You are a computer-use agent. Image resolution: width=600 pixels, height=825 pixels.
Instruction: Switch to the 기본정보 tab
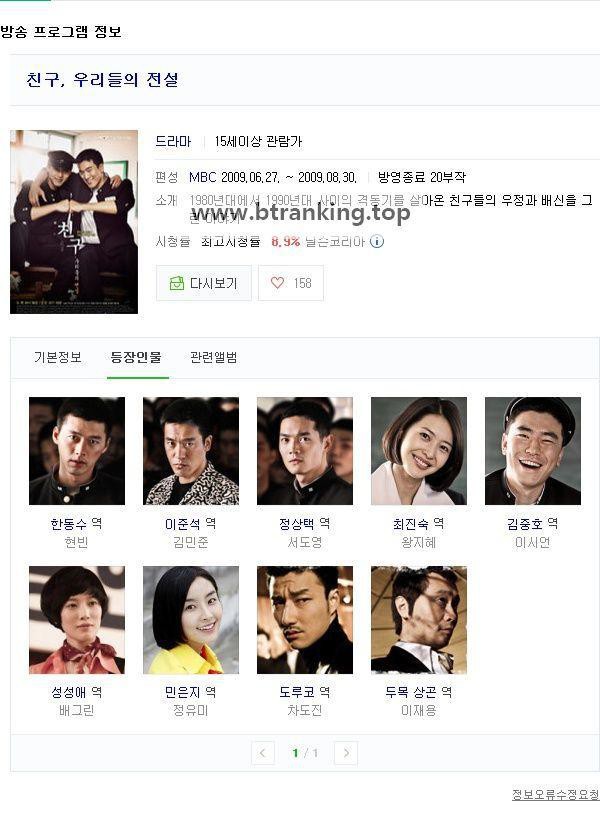(x=58, y=357)
